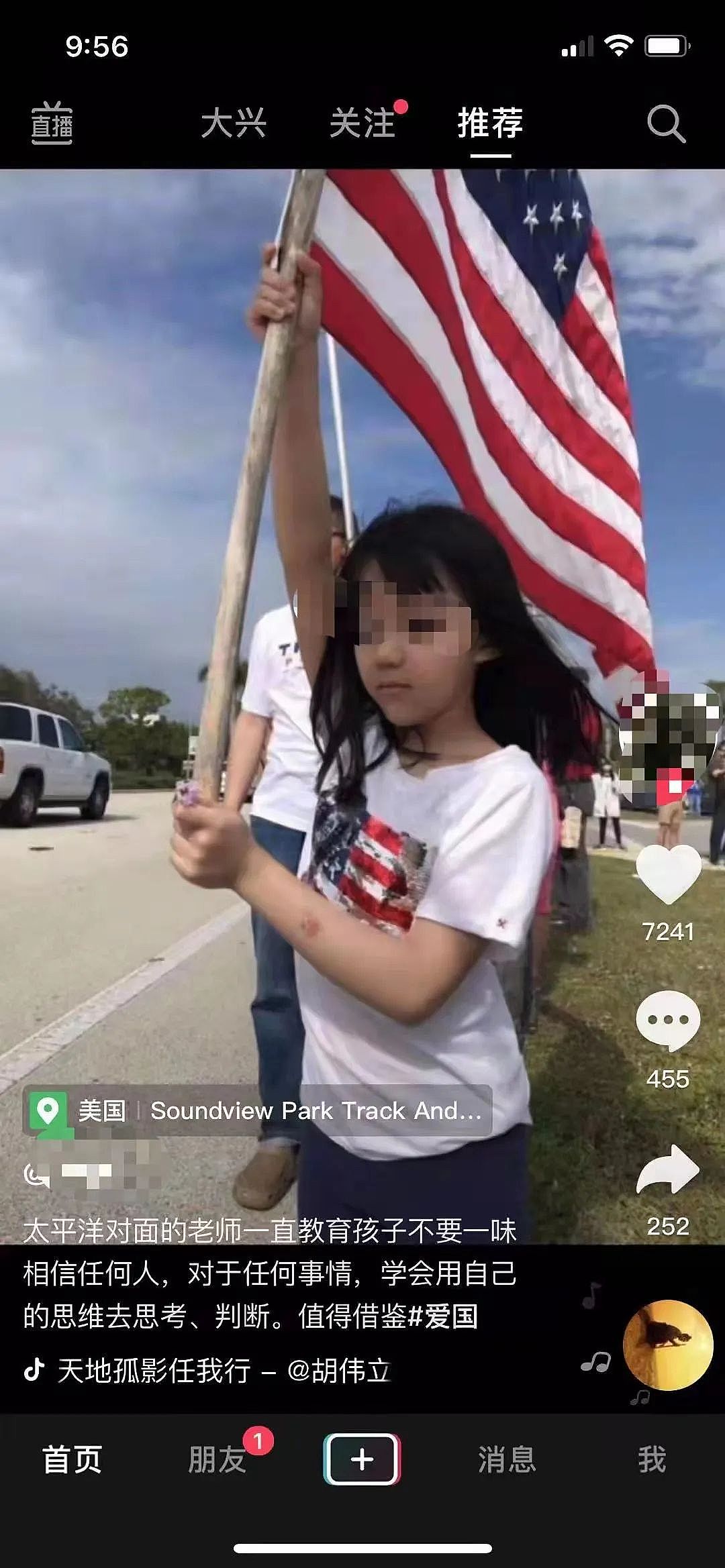This screenshot has width=725, height=1568.
Task: Open the live stream (直播) icon
Action: (x=52, y=123)
